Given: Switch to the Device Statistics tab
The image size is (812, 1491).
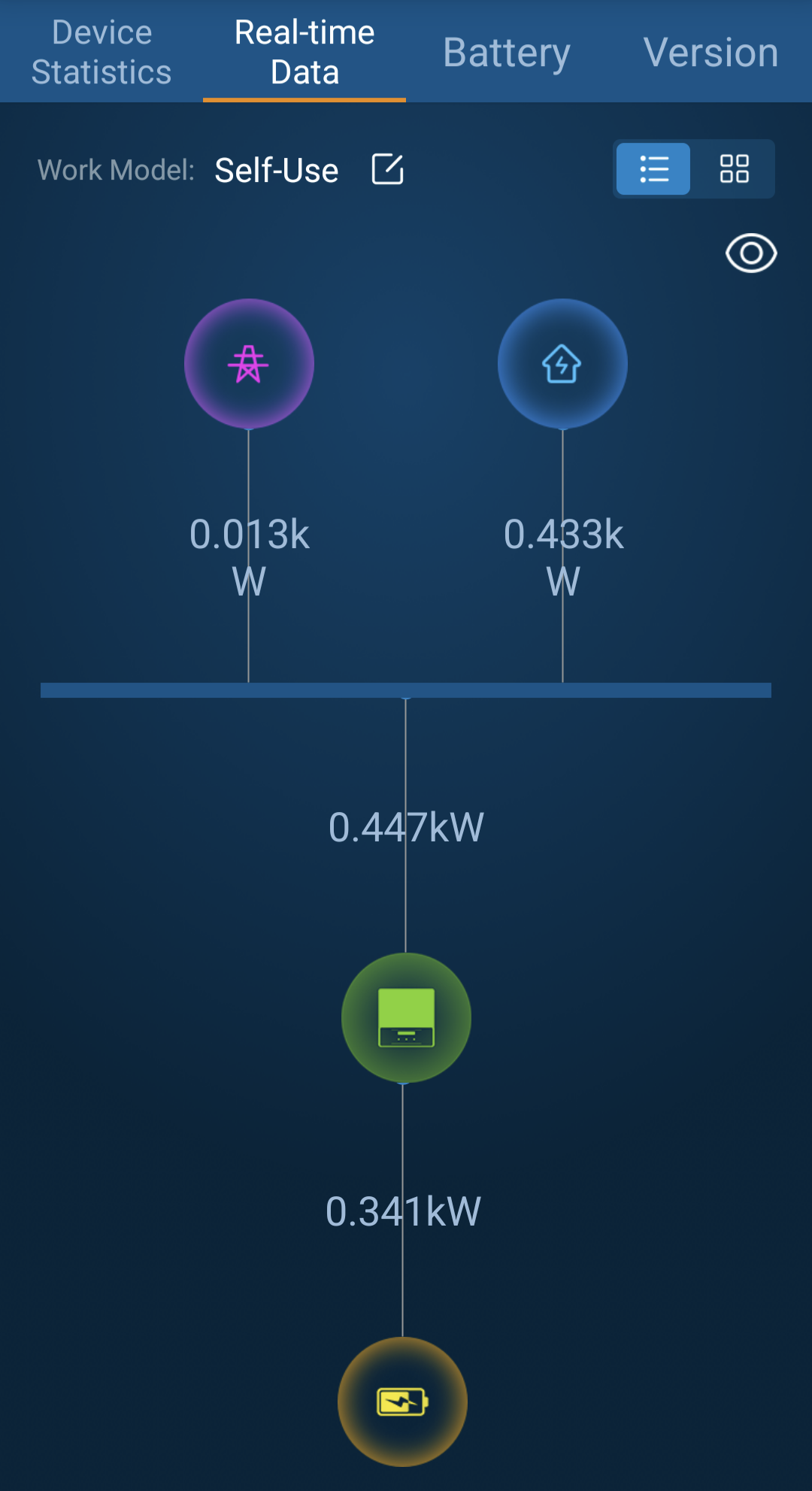Looking at the screenshot, I should point(101,52).
